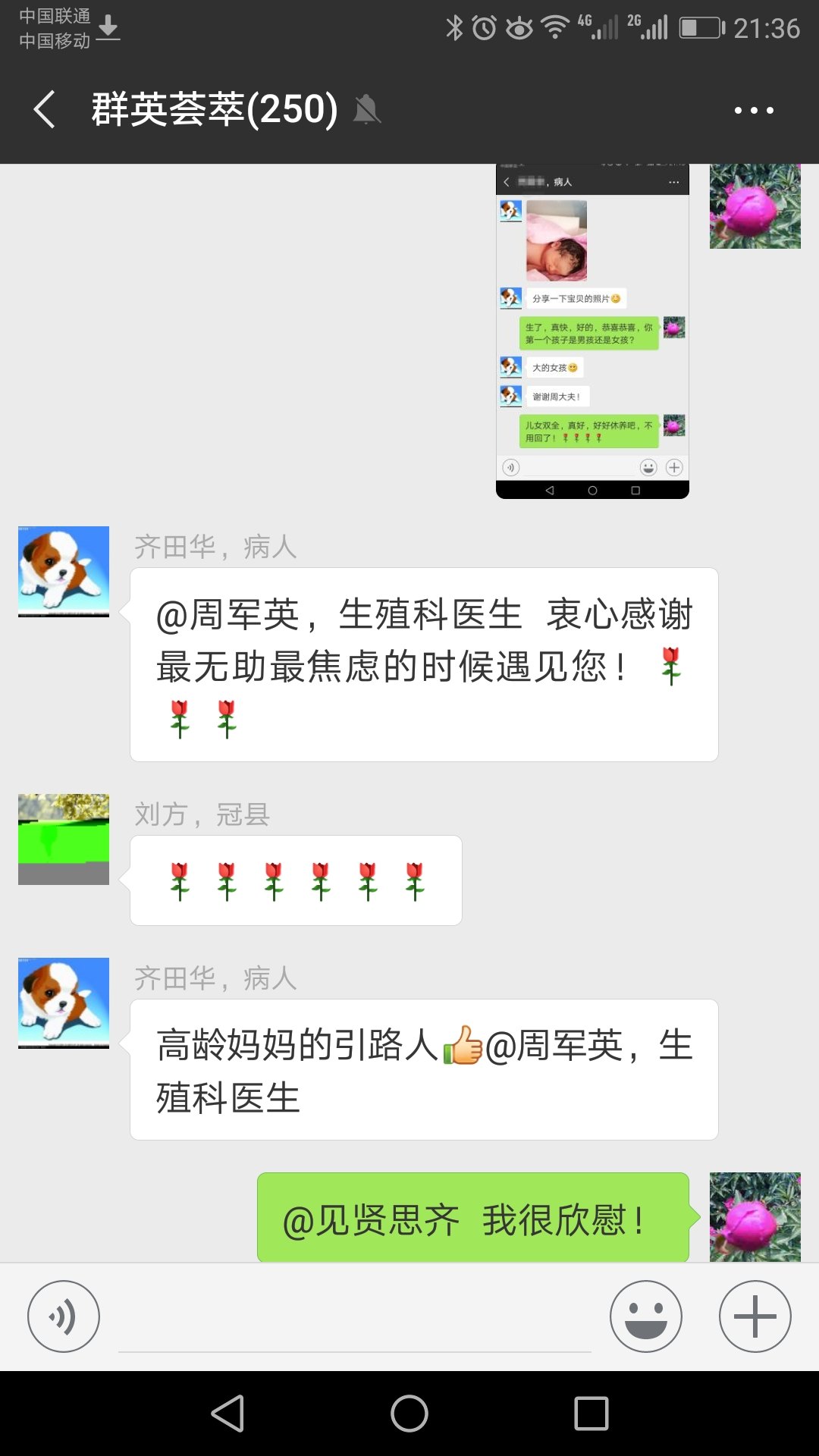
Task: Switch to voice message input
Action: (x=64, y=1316)
